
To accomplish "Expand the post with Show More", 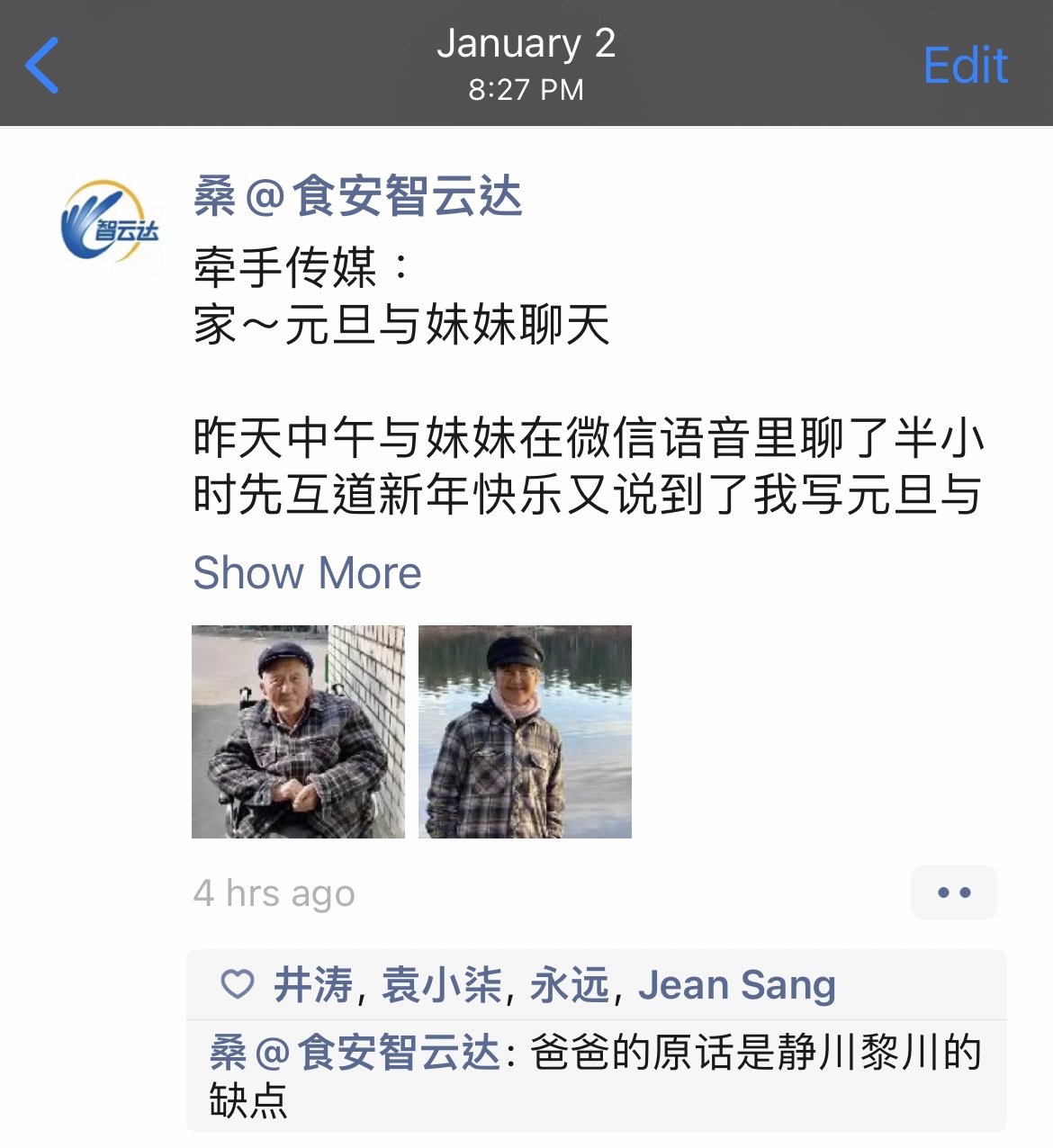I will coord(307,573).
